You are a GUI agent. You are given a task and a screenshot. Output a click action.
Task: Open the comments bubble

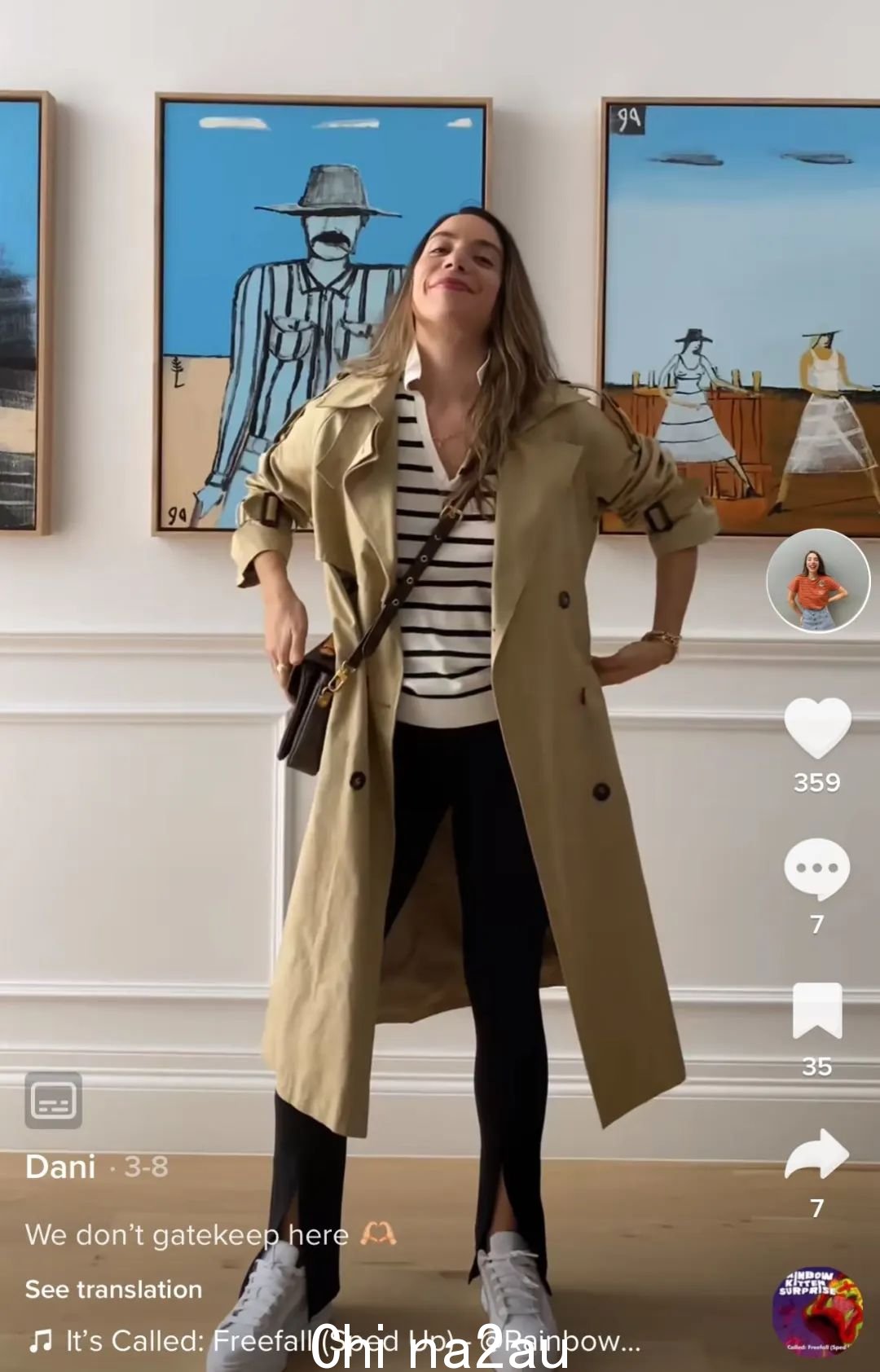click(816, 868)
